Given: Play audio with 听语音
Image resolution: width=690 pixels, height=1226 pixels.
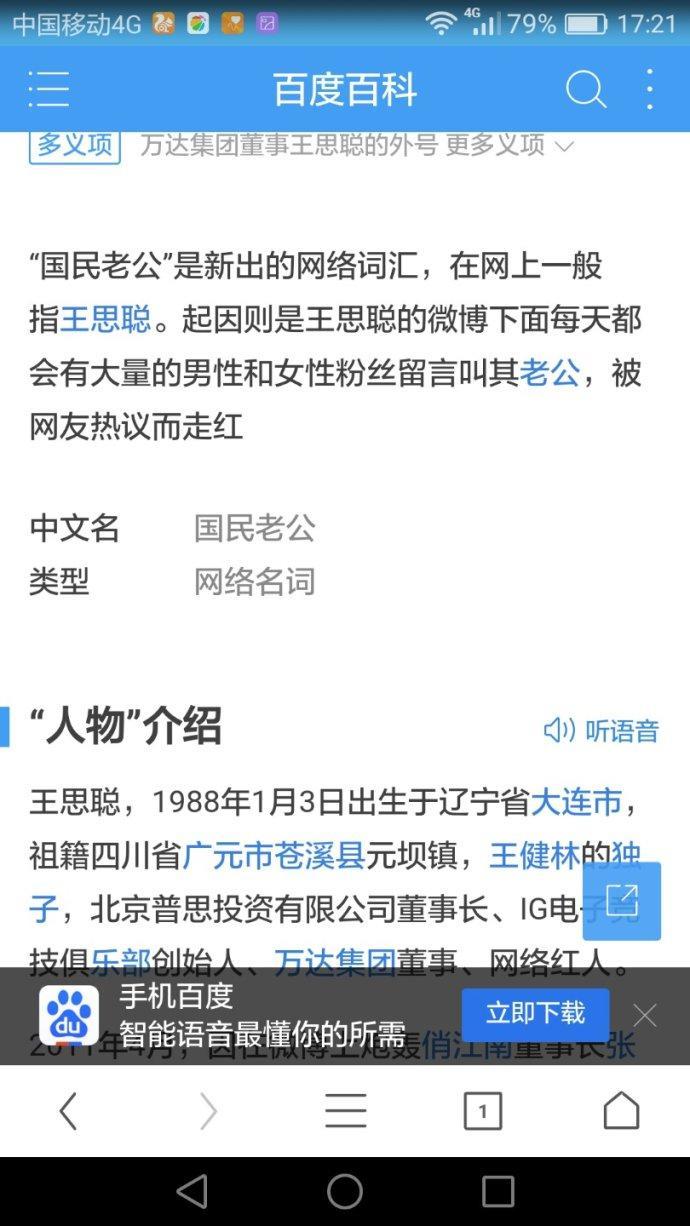Looking at the screenshot, I should (x=602, y=731).
